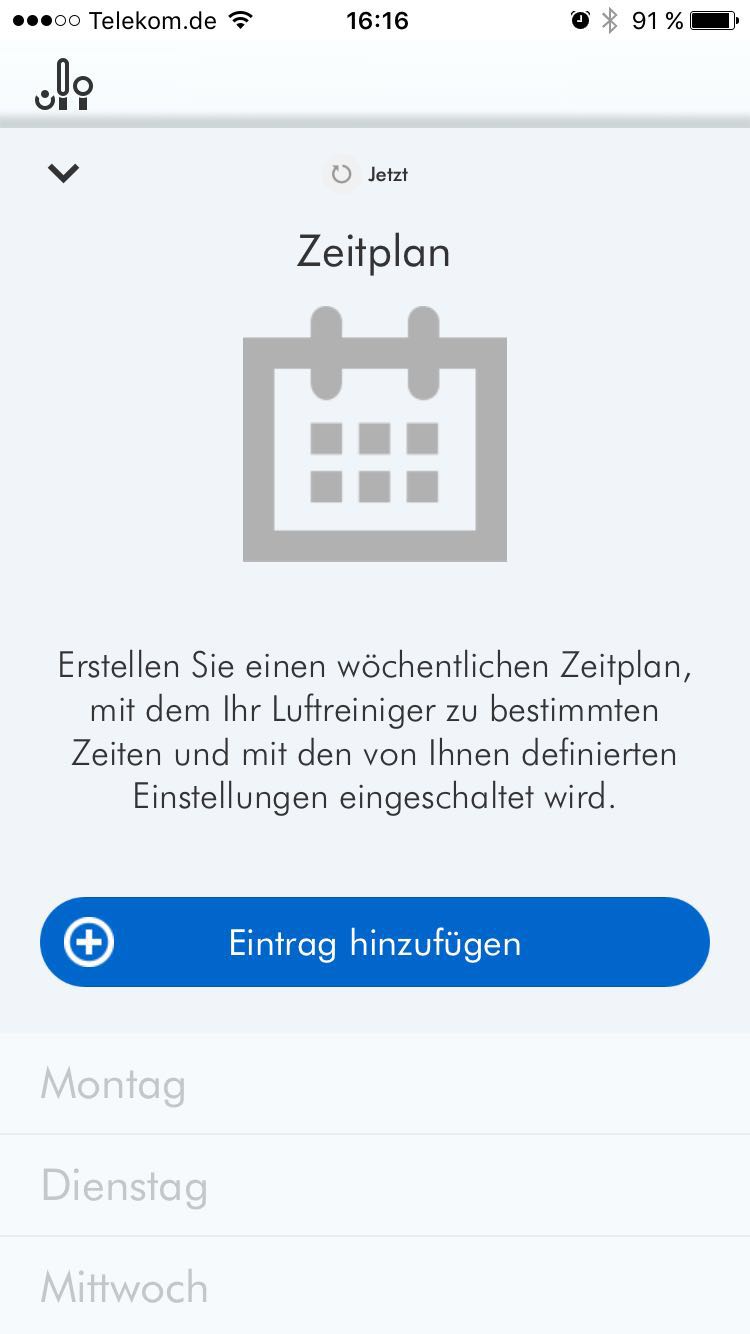Image resolution: width=750 pixels, height=1334 pixels.
Task: Open the device icon in top bar
Action: click(64, 86)
